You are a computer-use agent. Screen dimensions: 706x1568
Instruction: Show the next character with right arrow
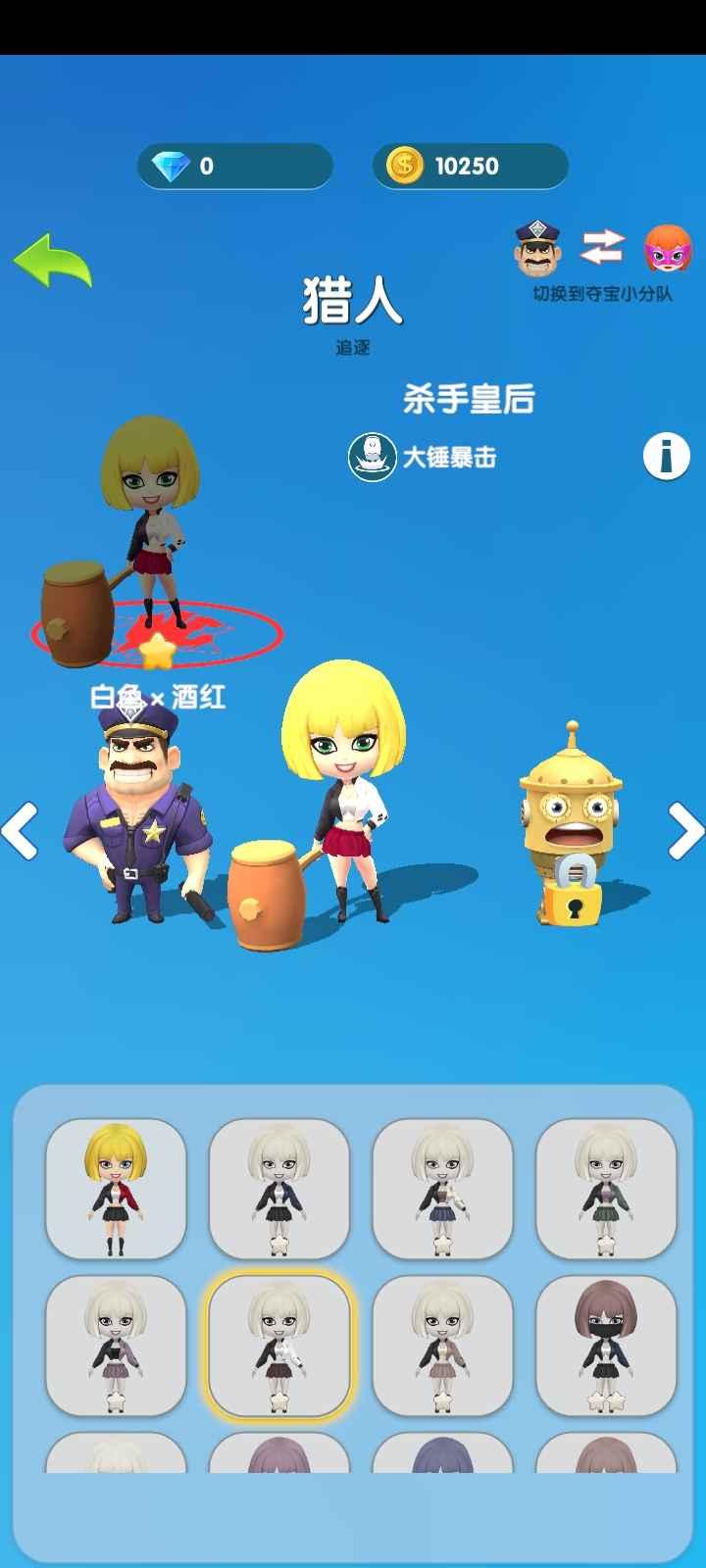tap(685, 831)
